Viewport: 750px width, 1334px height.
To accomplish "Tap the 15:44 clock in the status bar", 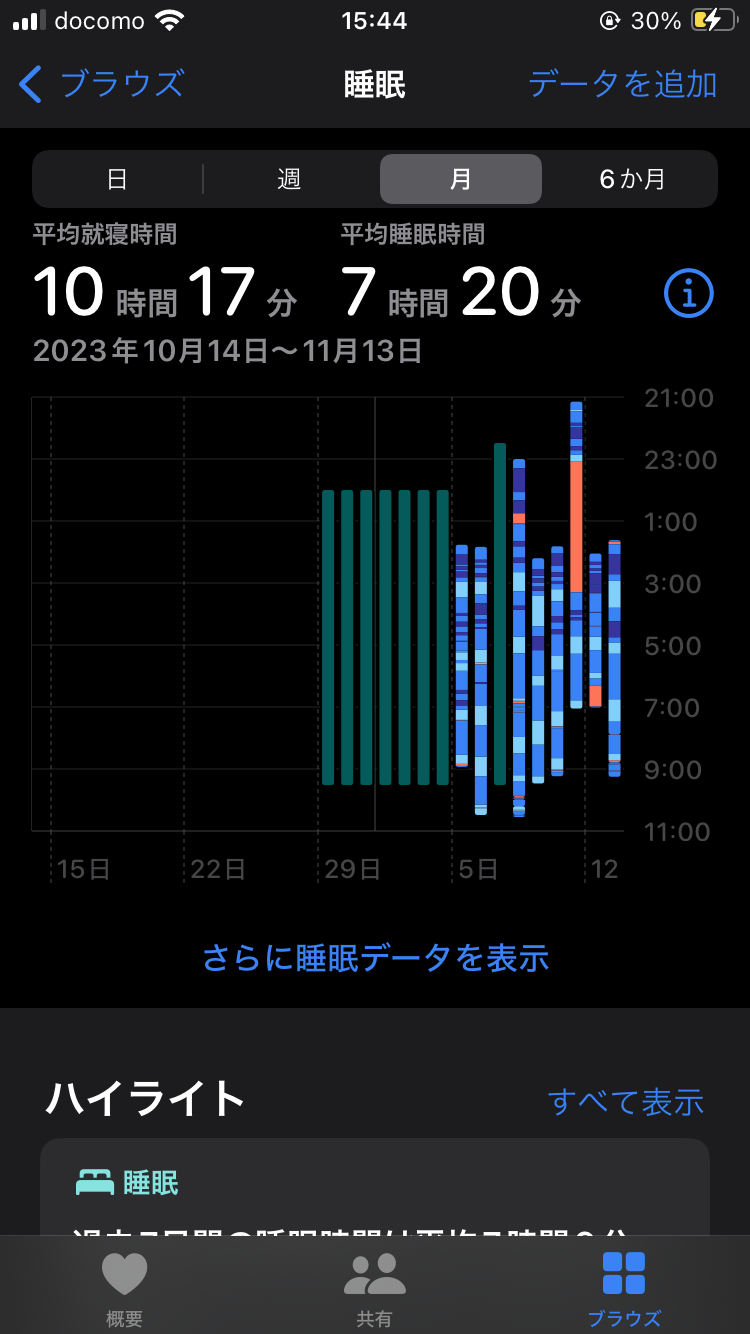I will [375, 18].
